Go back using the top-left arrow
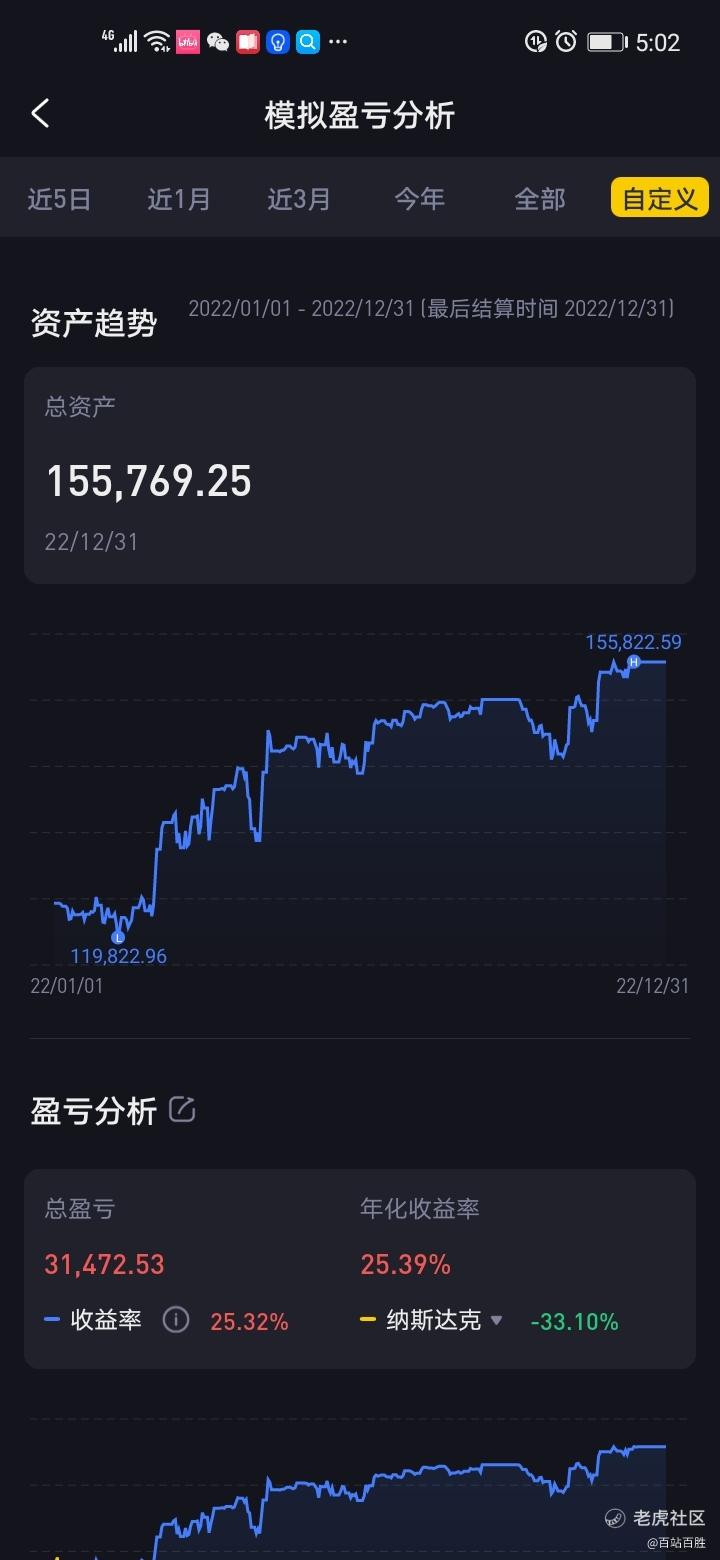The width and height of the screenshot is (720, 1560). point(40,114)
